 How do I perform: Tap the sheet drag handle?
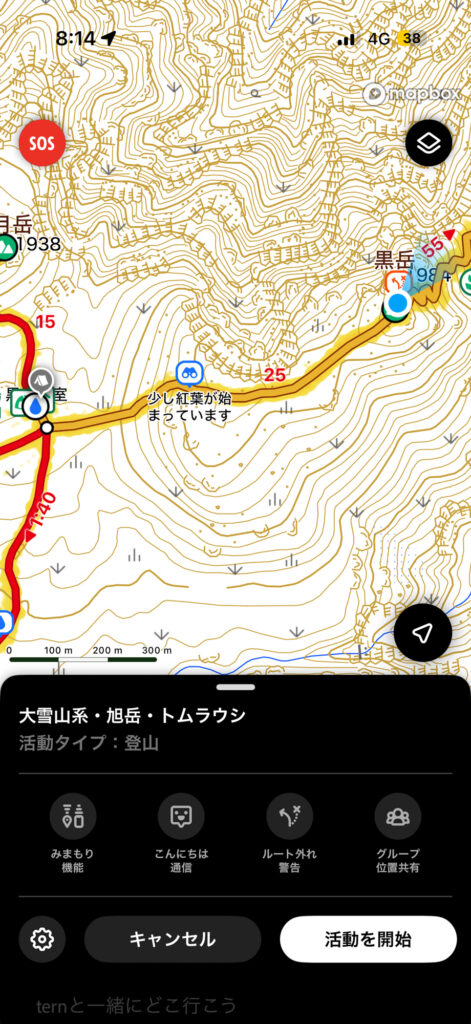[x=236, y=687]
